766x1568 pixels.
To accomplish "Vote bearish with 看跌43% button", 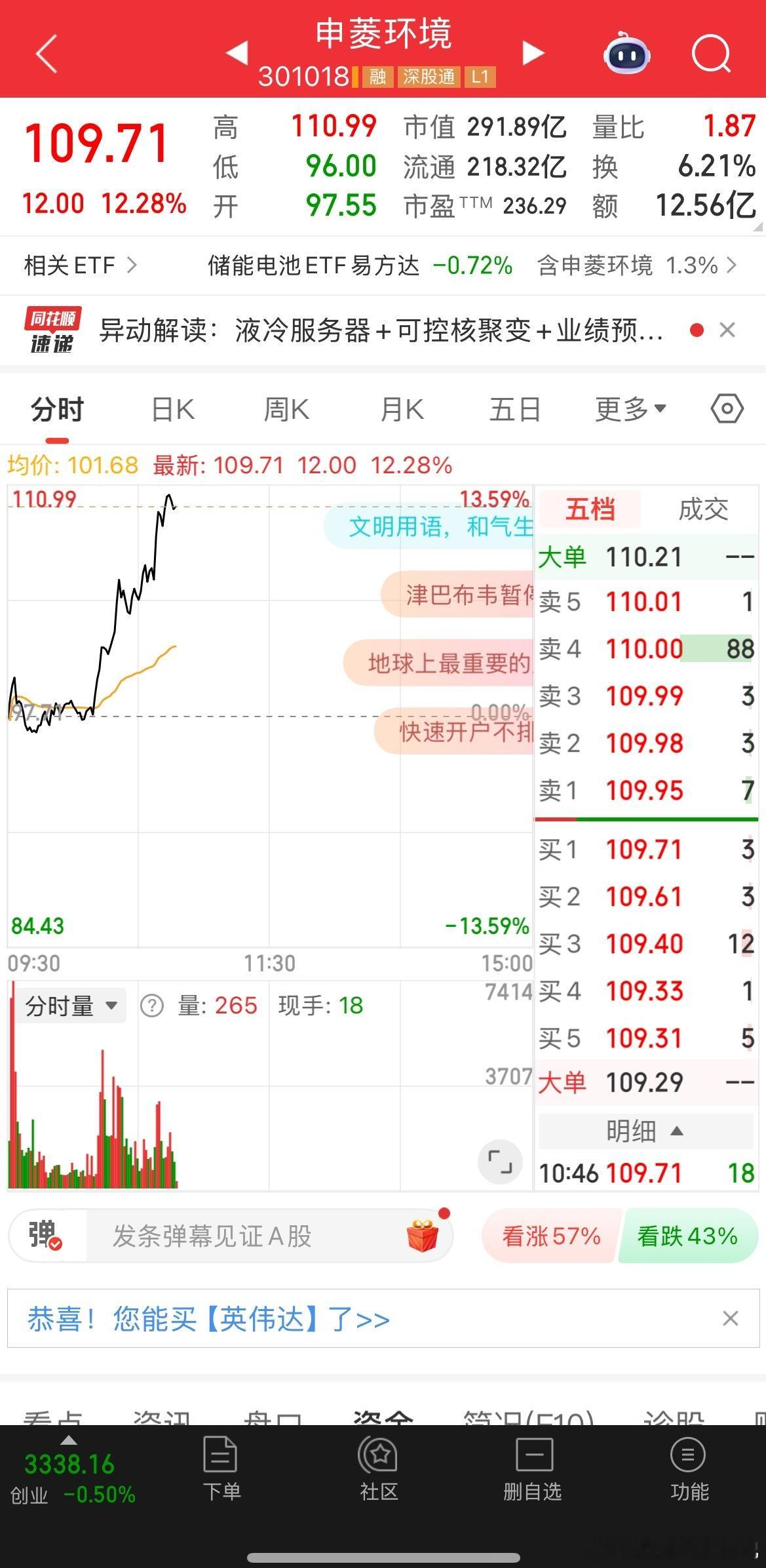I will coord(687,1236).
